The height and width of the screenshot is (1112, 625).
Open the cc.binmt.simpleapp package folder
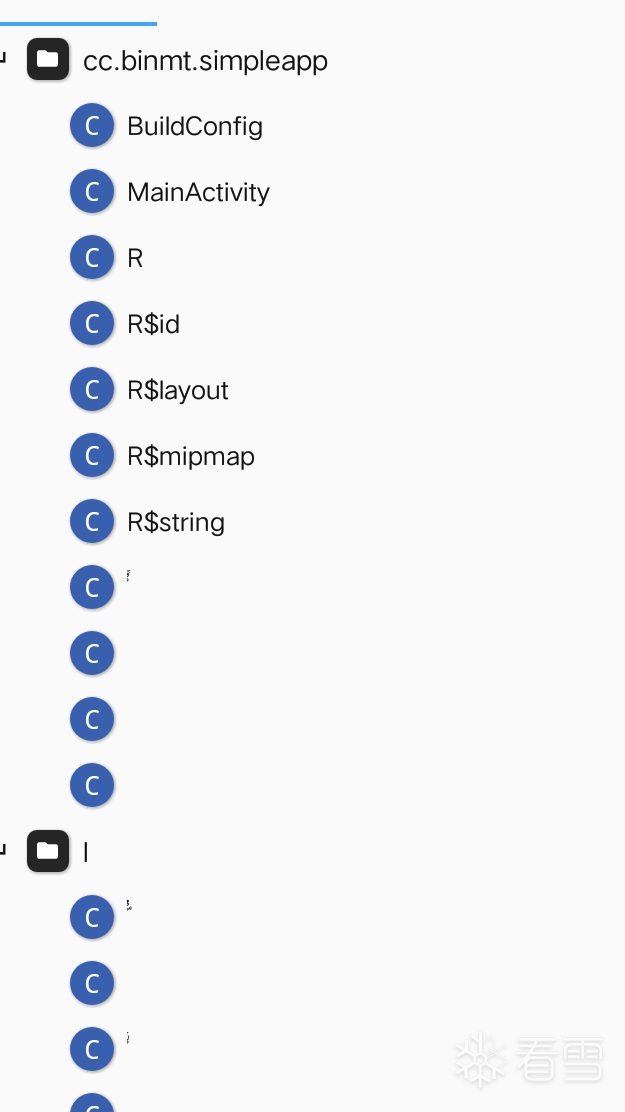pos(204,61)
